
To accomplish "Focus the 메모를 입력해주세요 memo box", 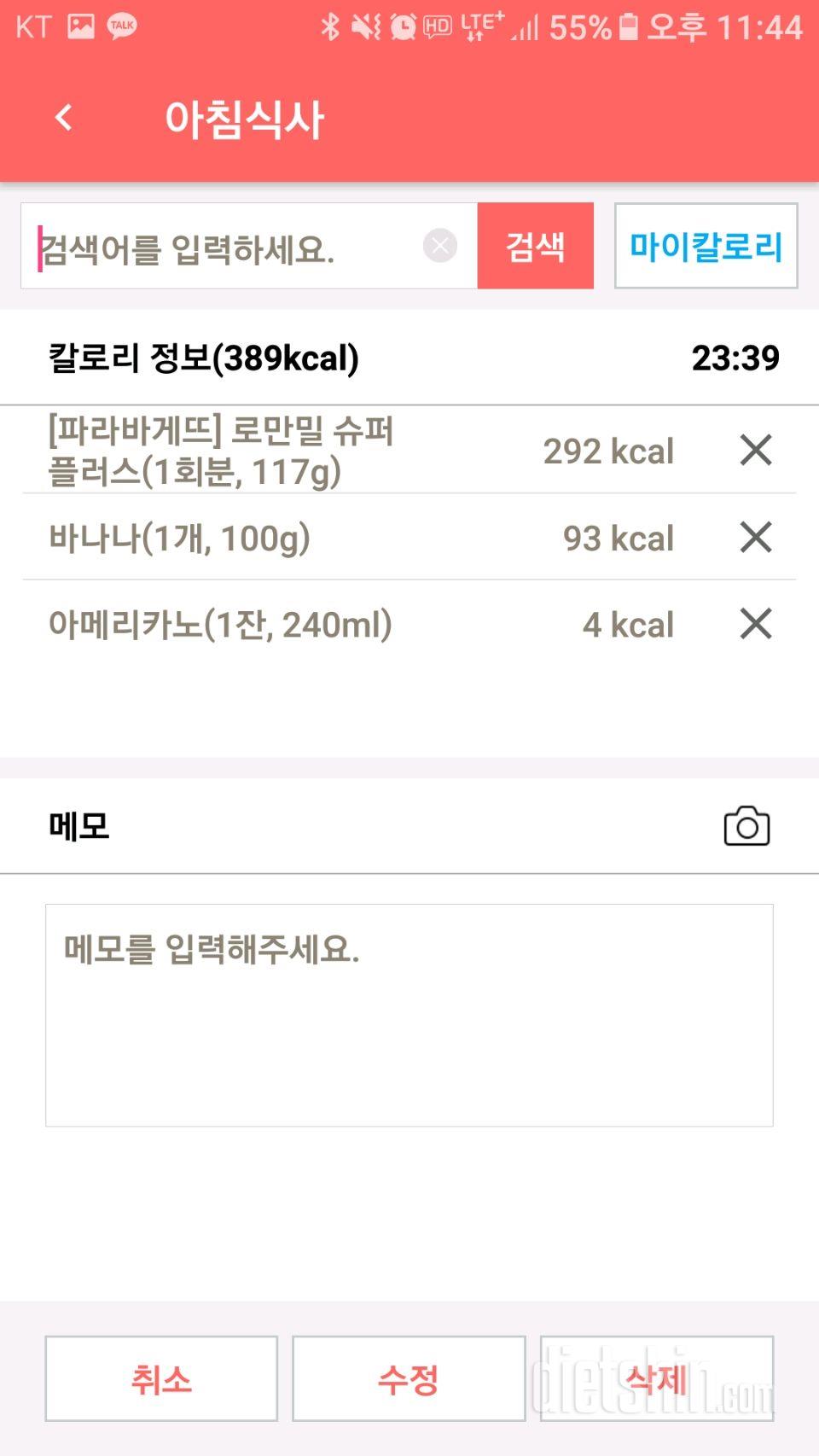I will tap(409, 1016).
